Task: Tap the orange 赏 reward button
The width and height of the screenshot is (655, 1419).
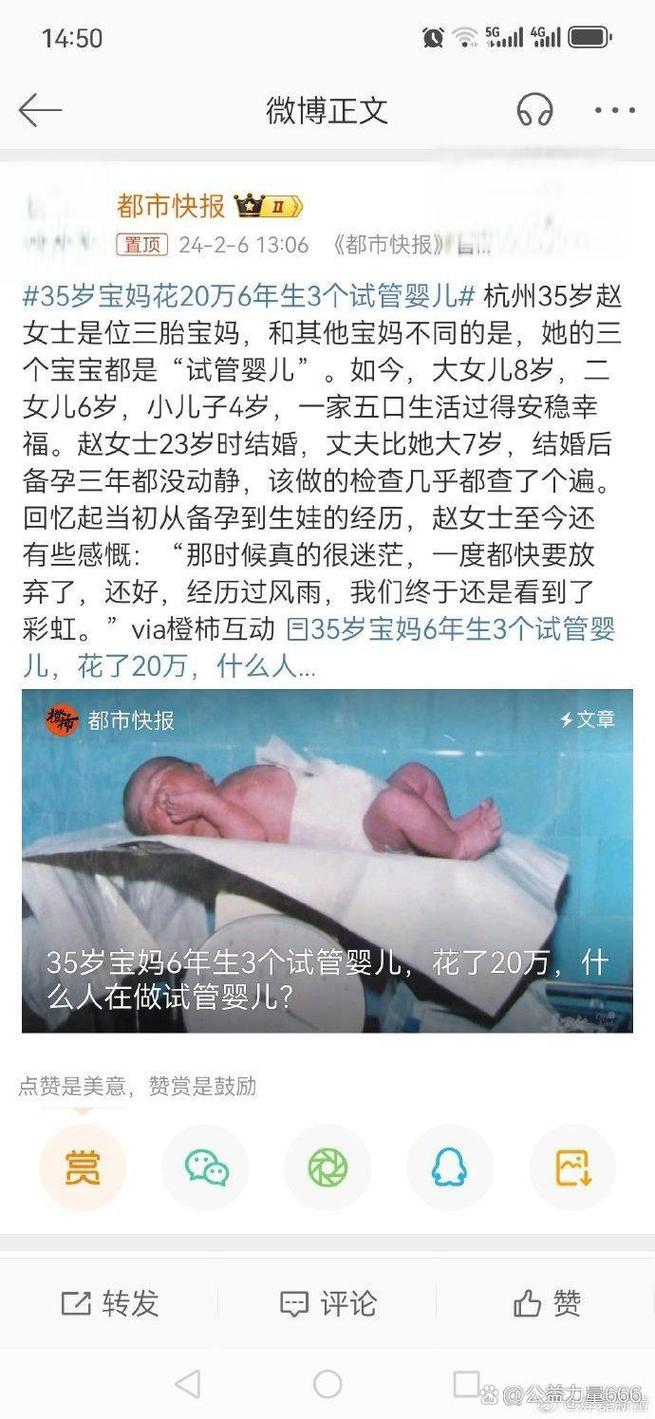Action: (x=83, y=1167)
